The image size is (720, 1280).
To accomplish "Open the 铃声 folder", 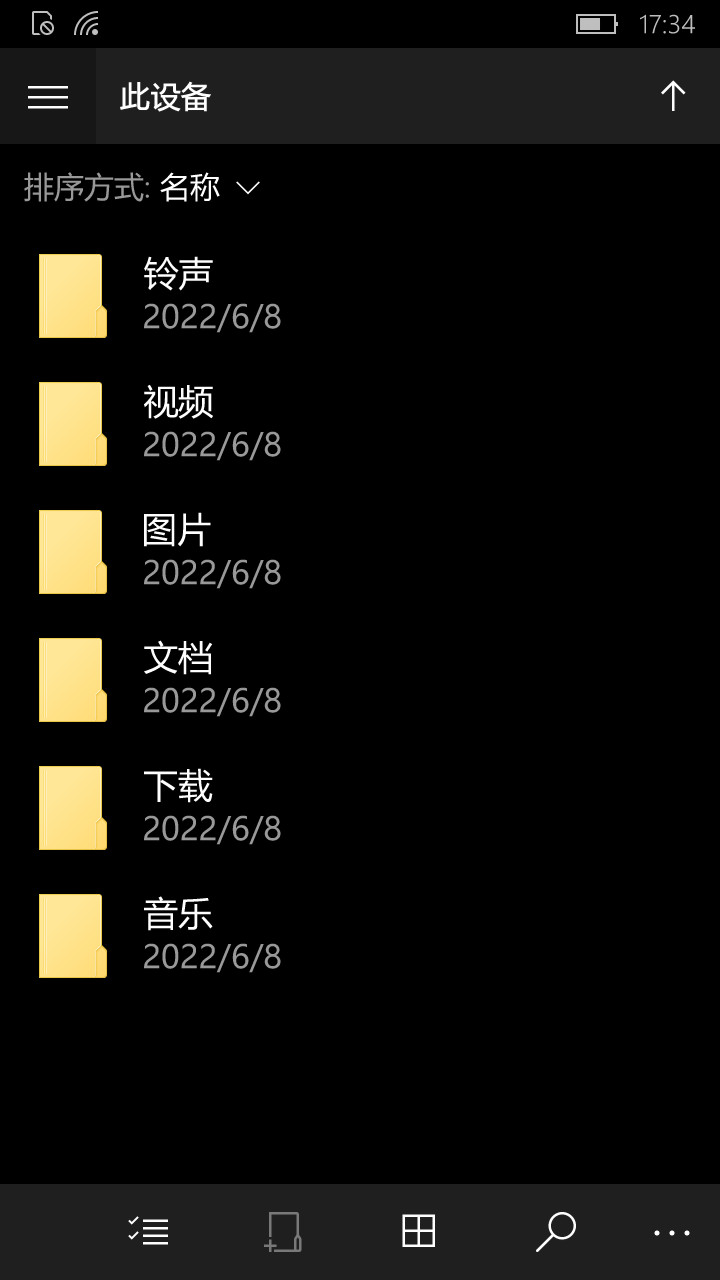I will click(x=360, y=296).
